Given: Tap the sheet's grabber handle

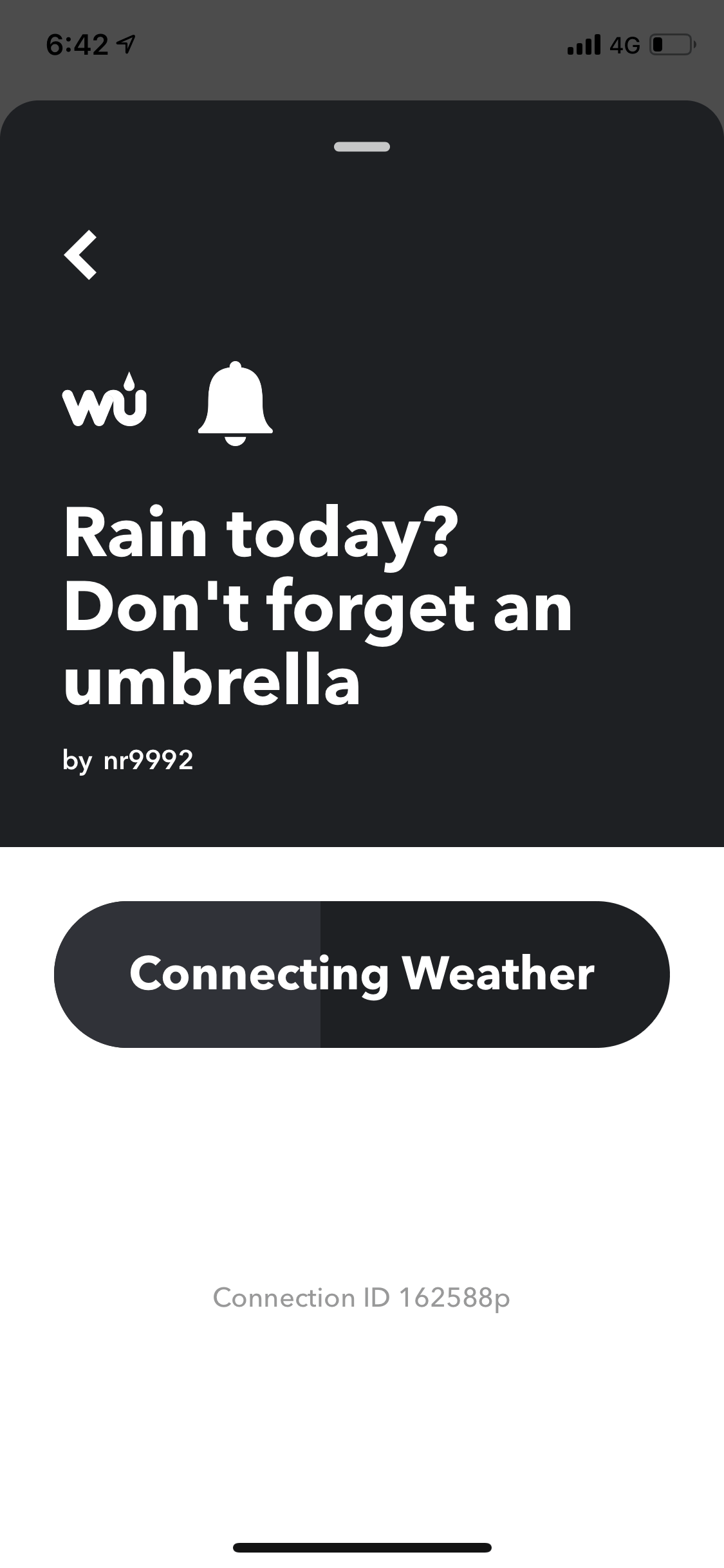Looking at the screenshot, I should tap(362, 147).
